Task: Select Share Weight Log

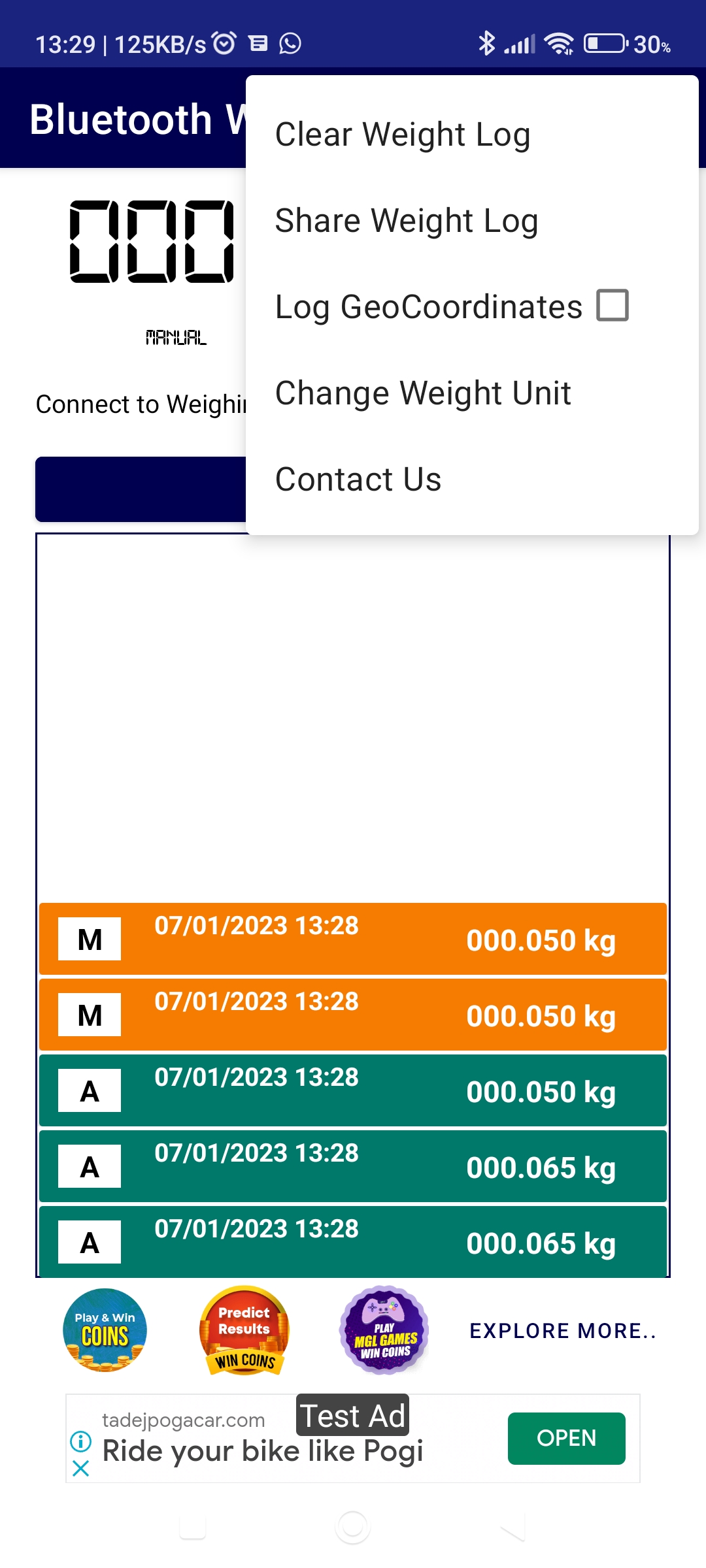Action: tap(407, 220)
